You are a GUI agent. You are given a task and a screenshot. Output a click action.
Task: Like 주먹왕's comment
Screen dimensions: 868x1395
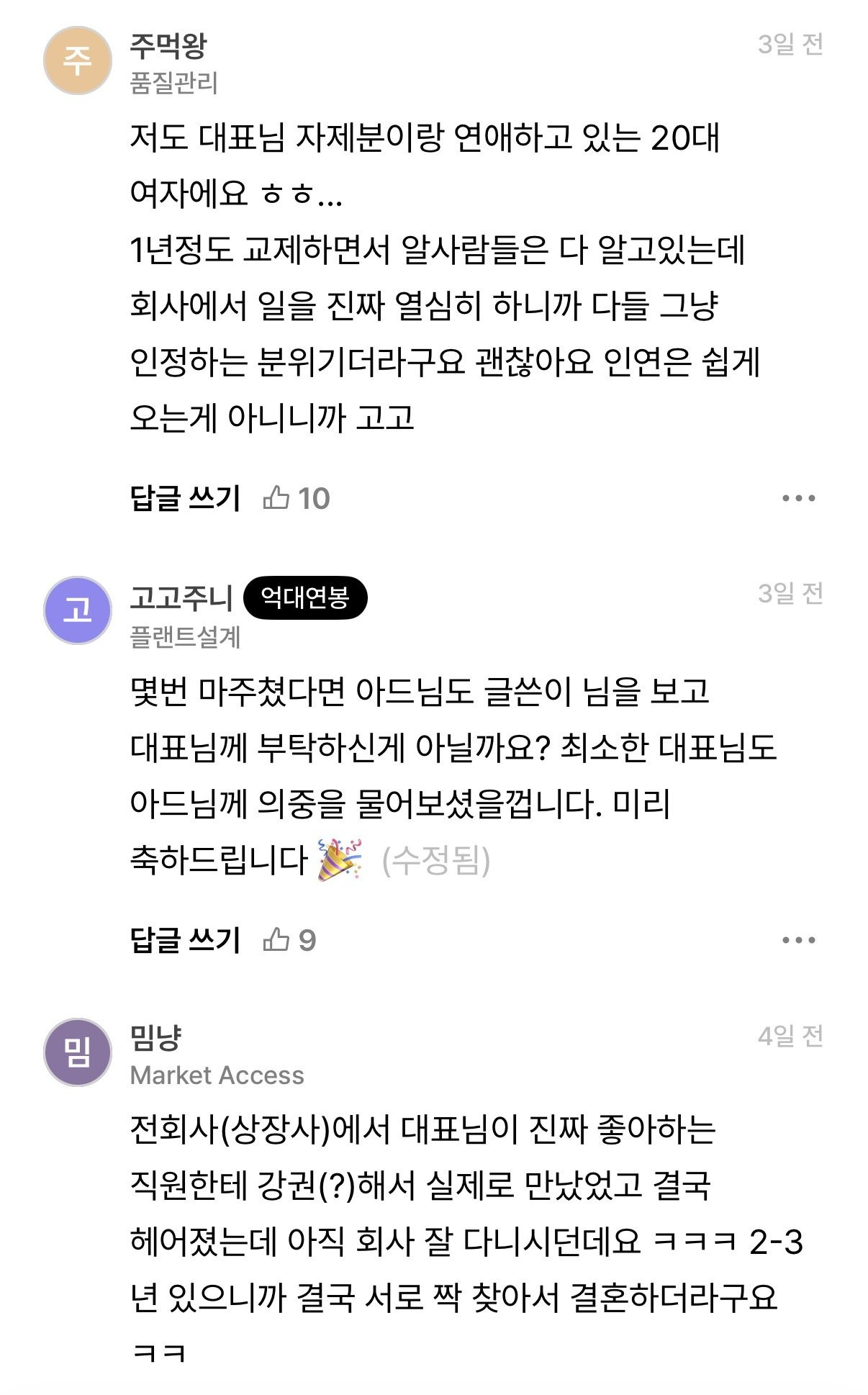[276, 498]
